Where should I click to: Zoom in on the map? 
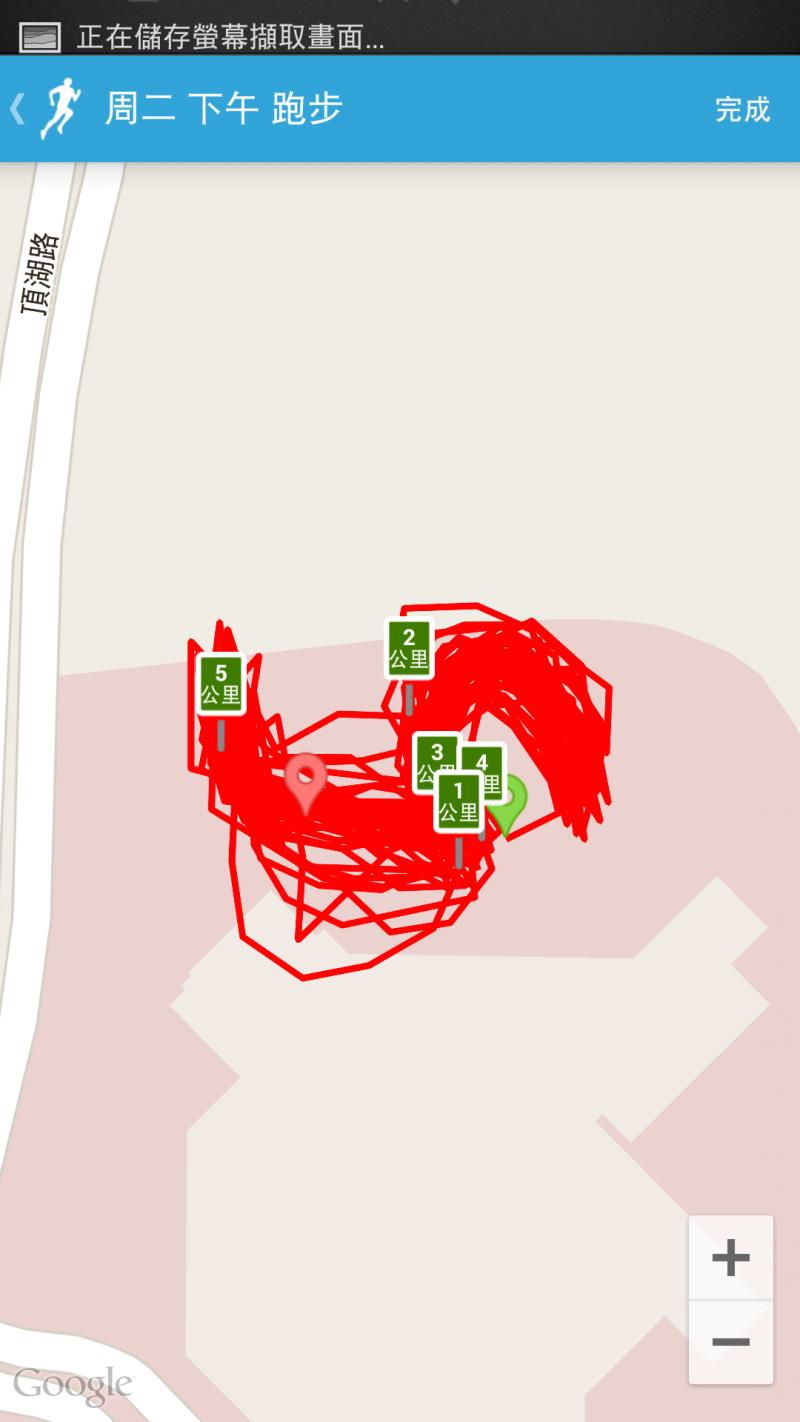pos(731,1258)
